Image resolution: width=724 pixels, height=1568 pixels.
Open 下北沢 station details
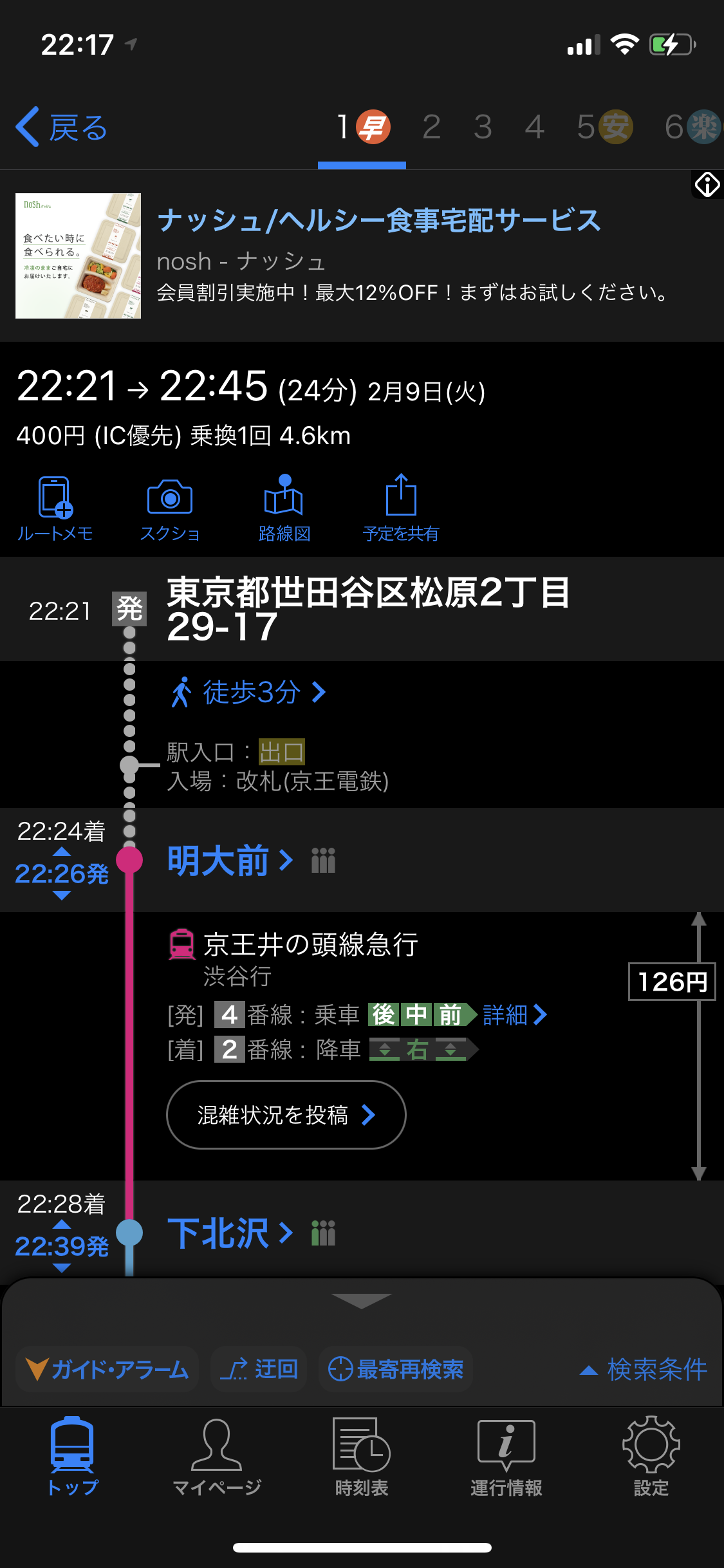point(229,1233)
